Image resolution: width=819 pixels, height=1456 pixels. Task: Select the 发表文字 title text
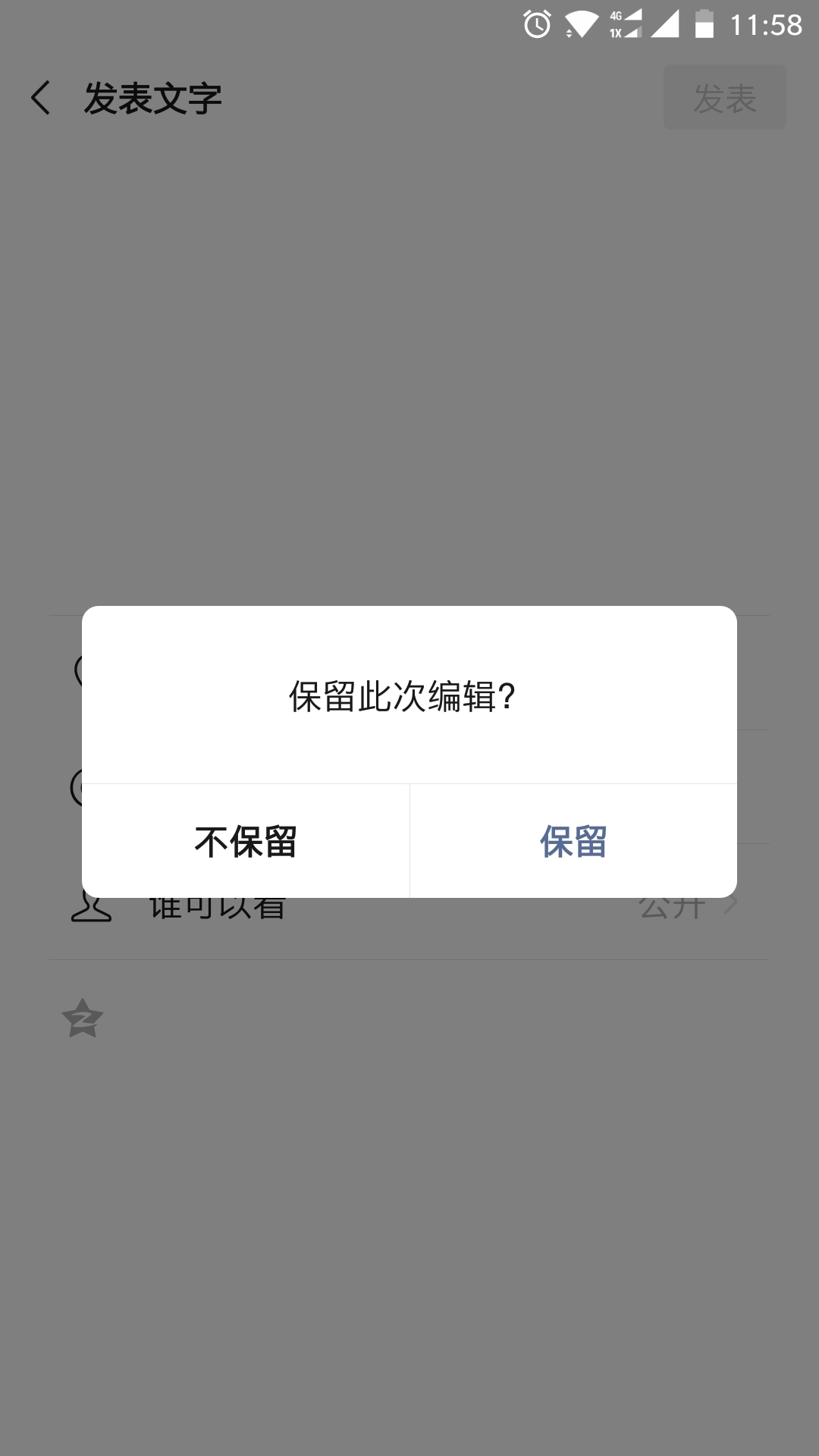tap(153, 97)
